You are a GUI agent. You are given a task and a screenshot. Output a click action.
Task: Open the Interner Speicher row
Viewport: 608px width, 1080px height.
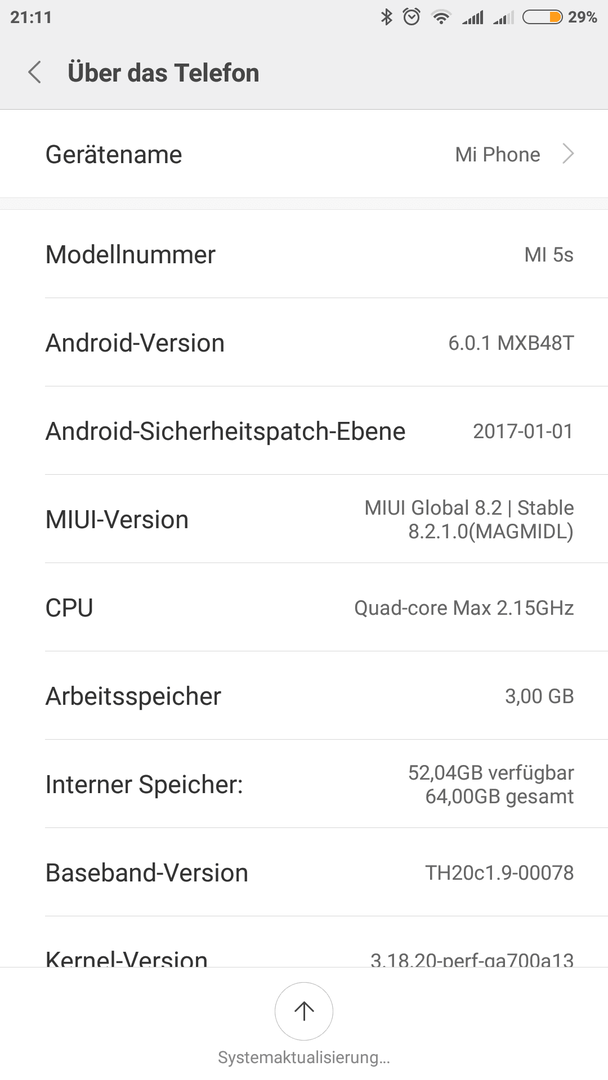(x=304, y=784)
